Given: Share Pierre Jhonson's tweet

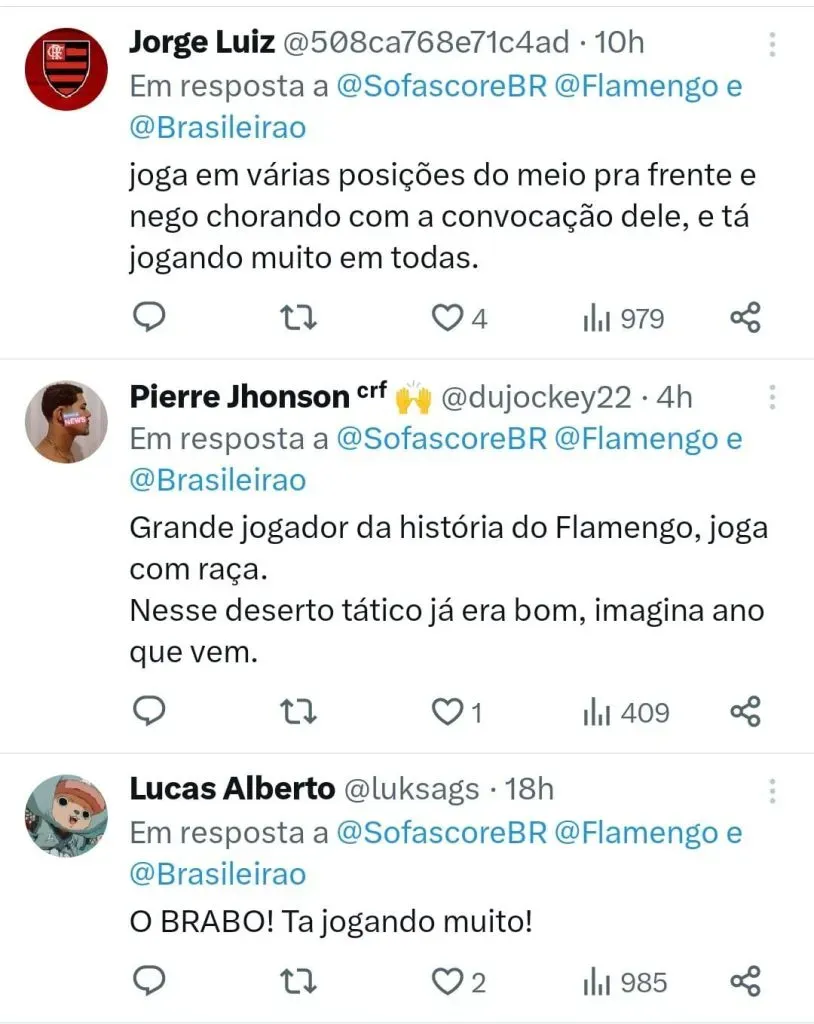Looking at the screenshot, I should pos(745,711).
